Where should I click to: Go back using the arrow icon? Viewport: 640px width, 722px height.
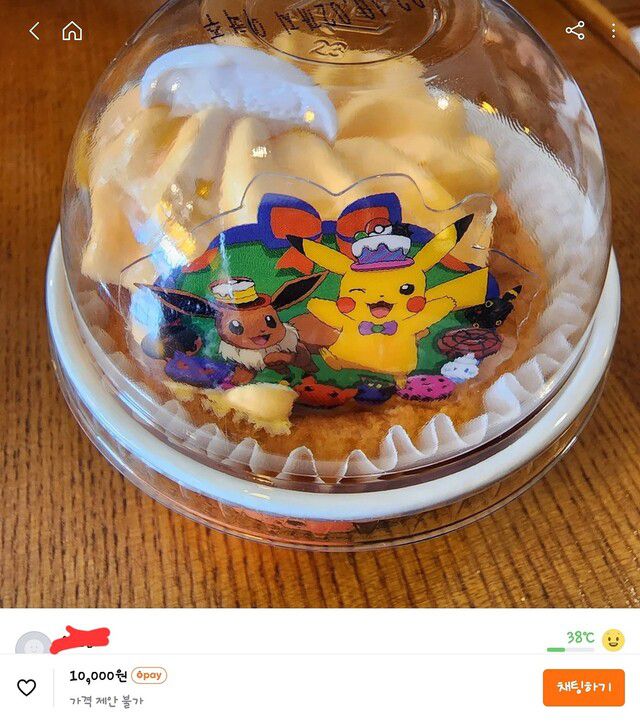tap(34, 31)
